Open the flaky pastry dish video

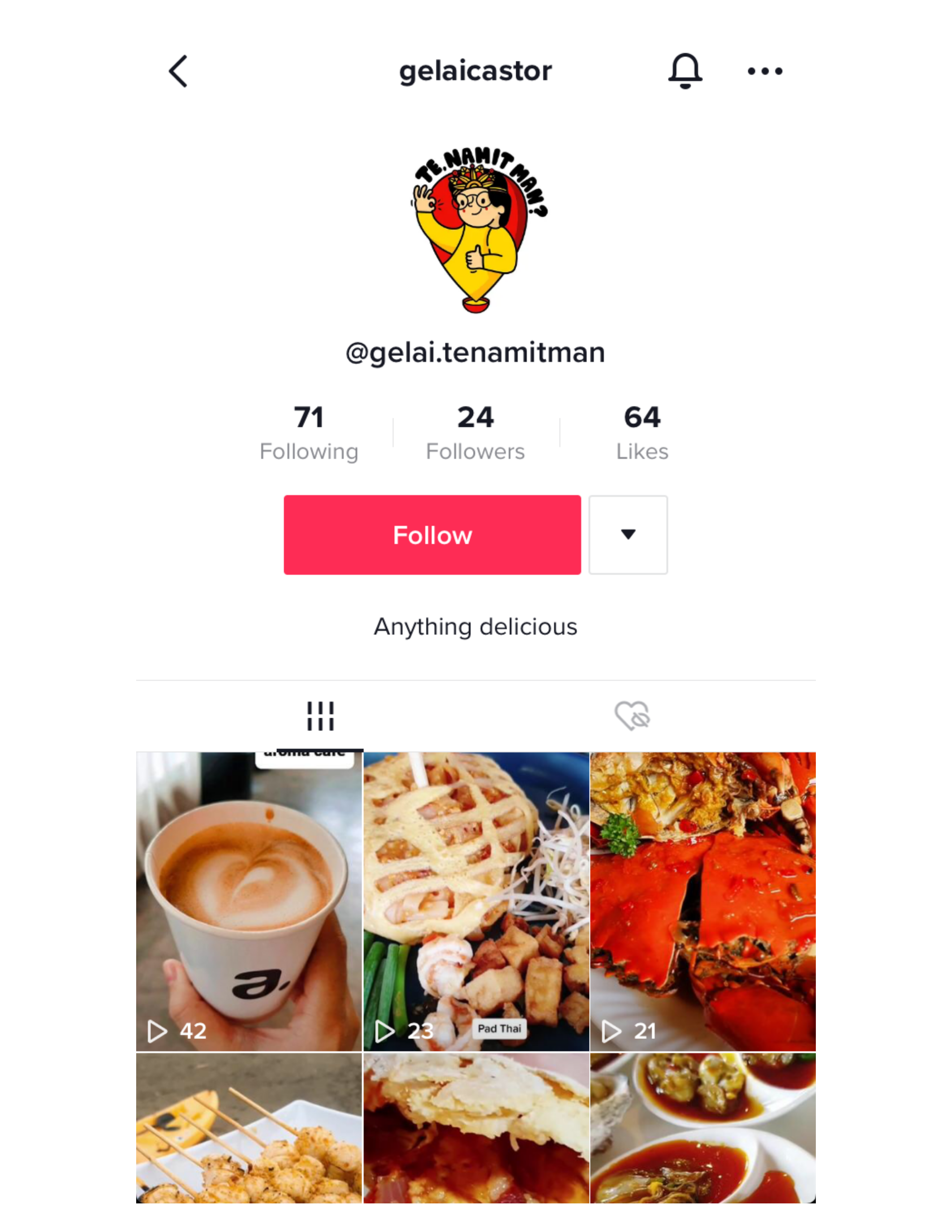click(x=476, y=1128)
